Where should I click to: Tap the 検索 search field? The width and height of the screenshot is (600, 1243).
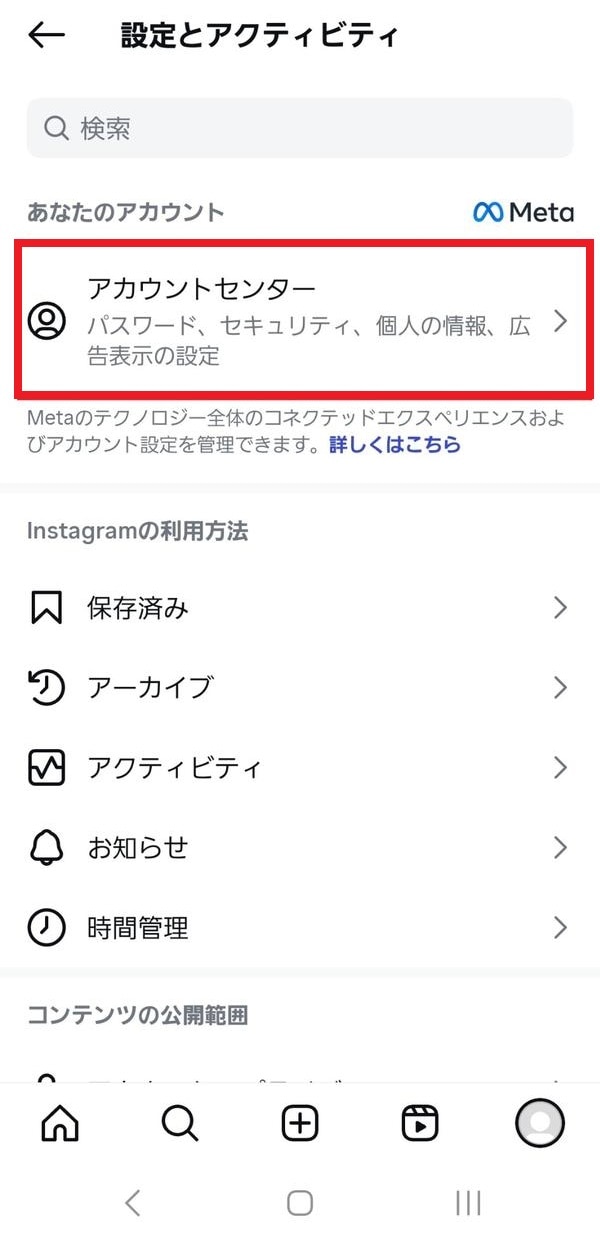pos(300,128)
